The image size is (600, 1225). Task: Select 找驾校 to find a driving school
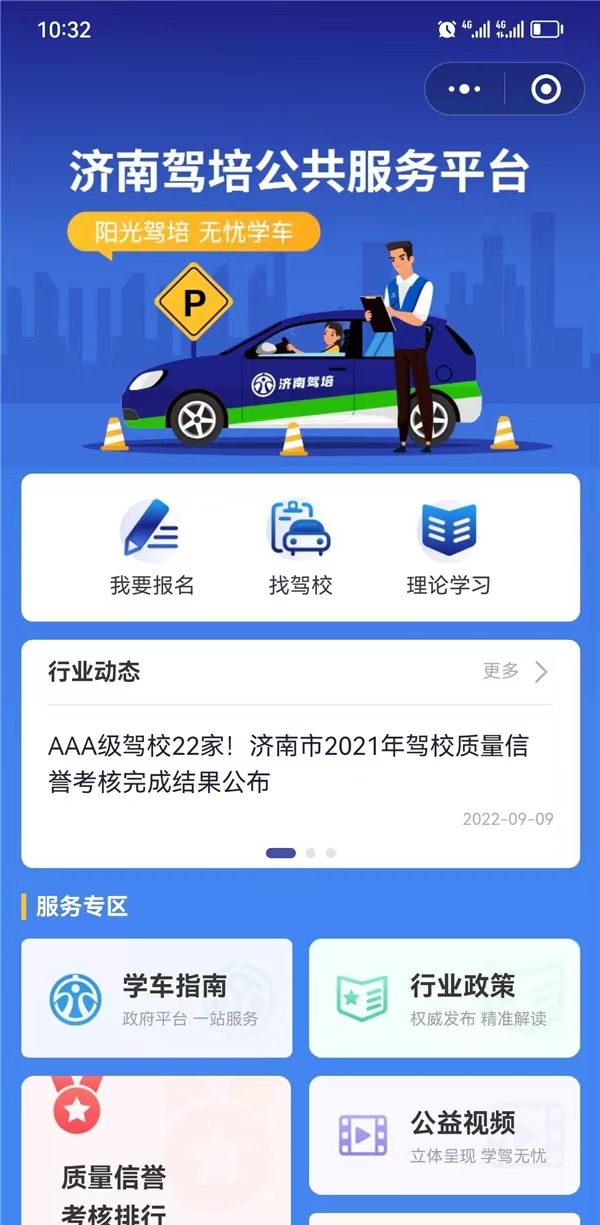pos(300,549)
